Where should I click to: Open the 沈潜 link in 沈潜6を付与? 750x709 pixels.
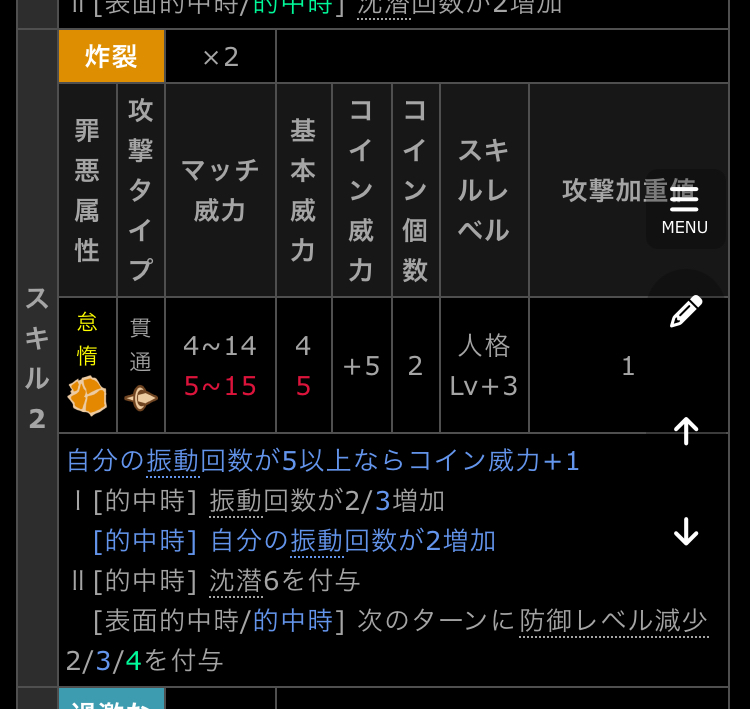tap(236, 581)
